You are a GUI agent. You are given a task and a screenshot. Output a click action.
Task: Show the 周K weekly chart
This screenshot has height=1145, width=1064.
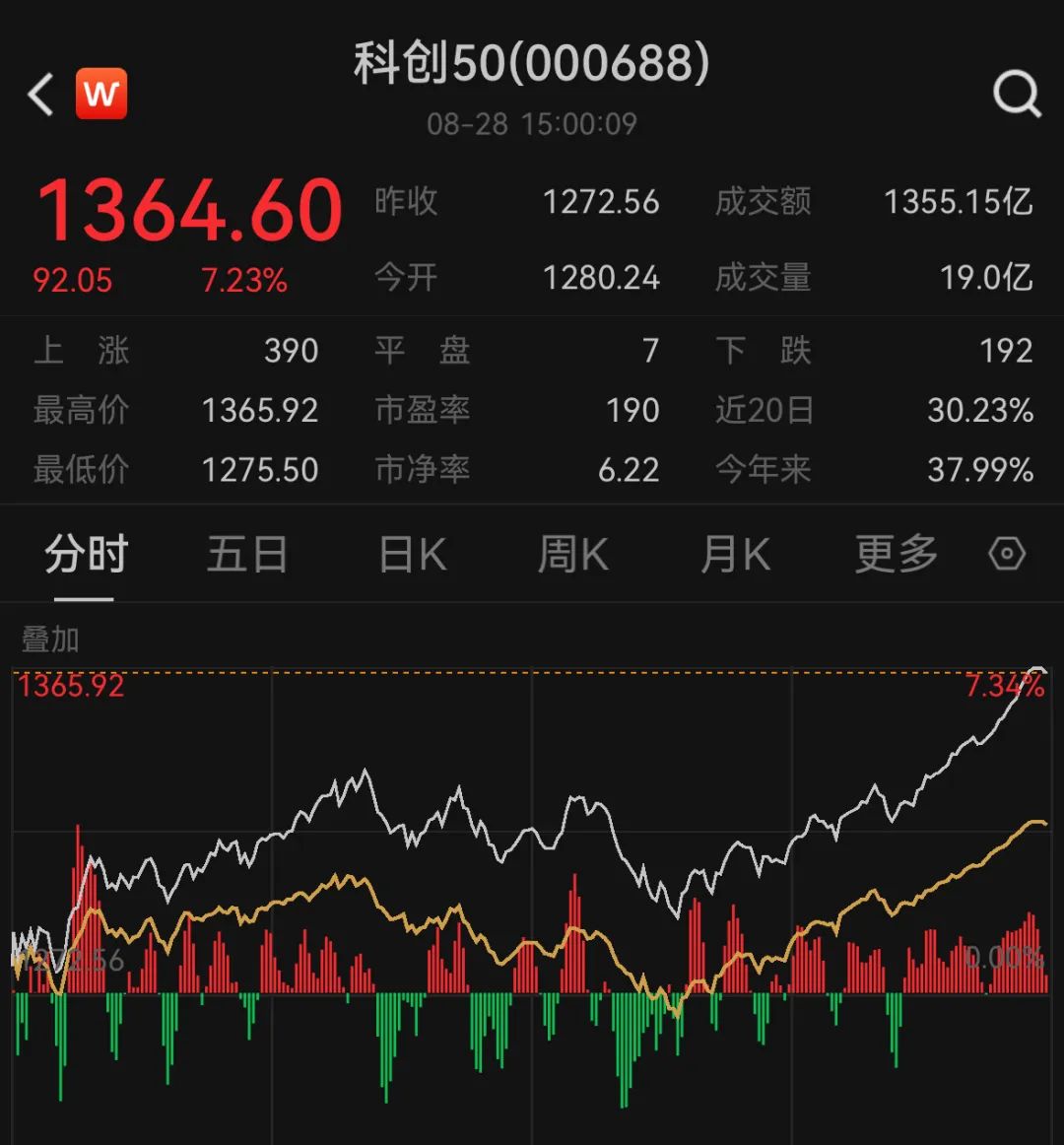[572, 555]
